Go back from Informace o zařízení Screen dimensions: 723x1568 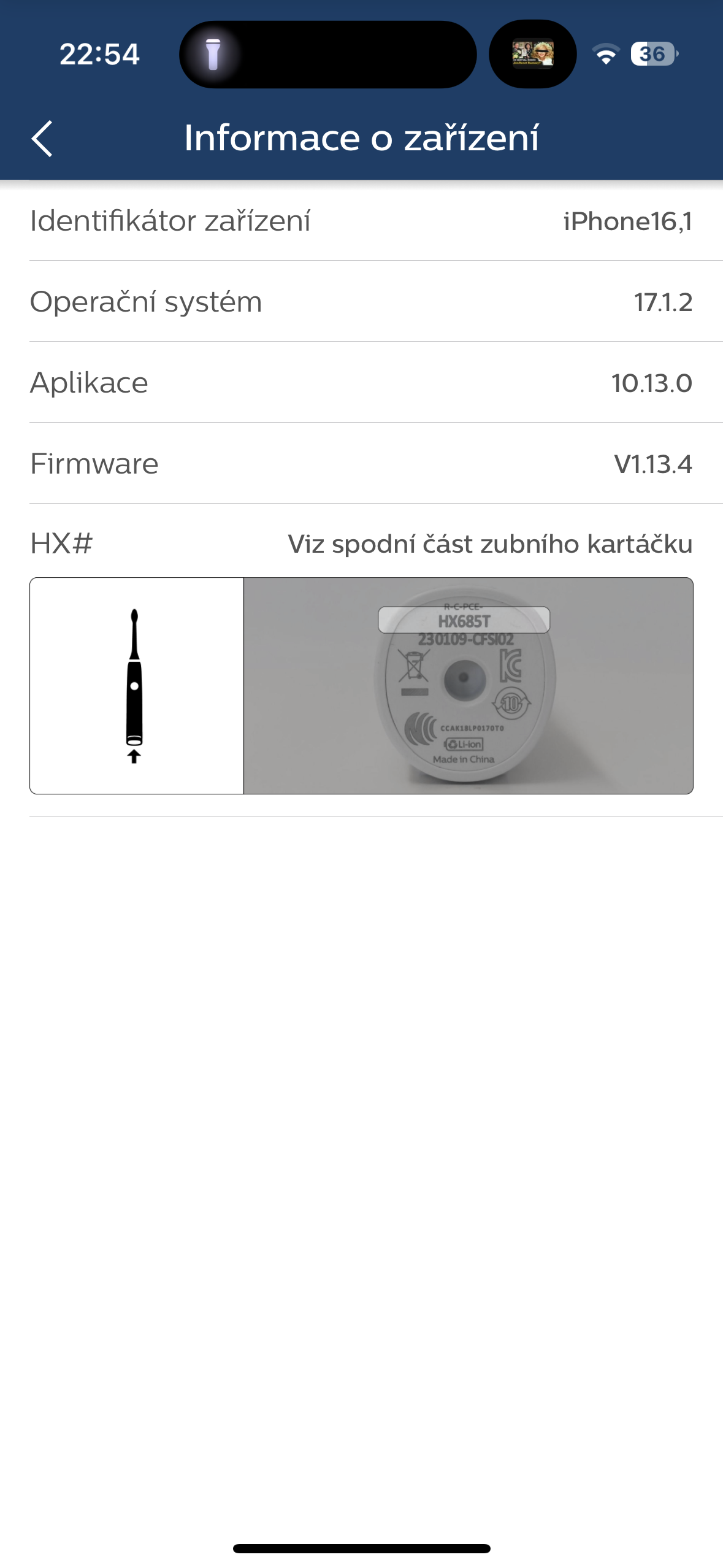tap(42, 138)
